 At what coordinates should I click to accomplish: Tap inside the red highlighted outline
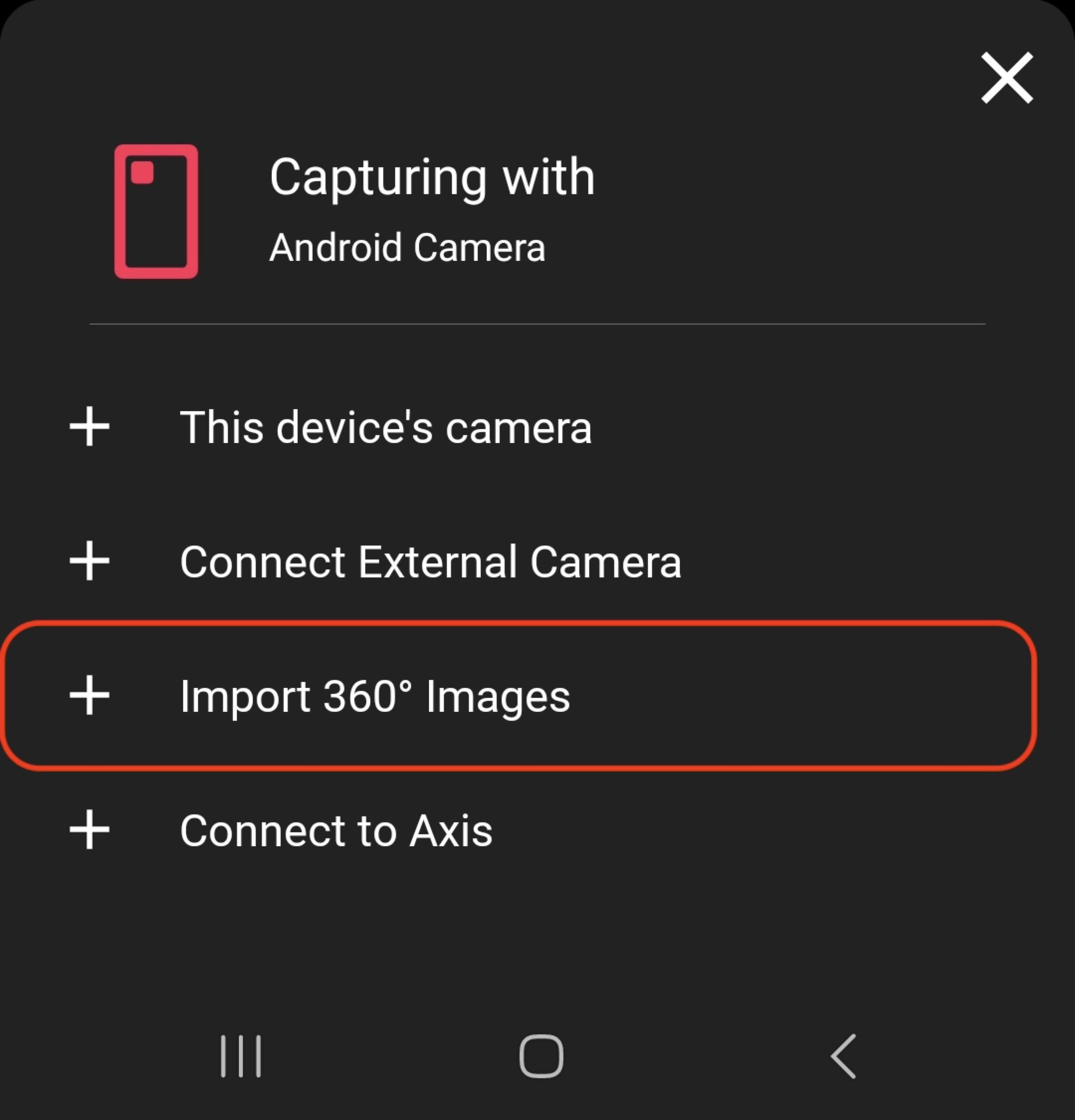tap(514, 696)
